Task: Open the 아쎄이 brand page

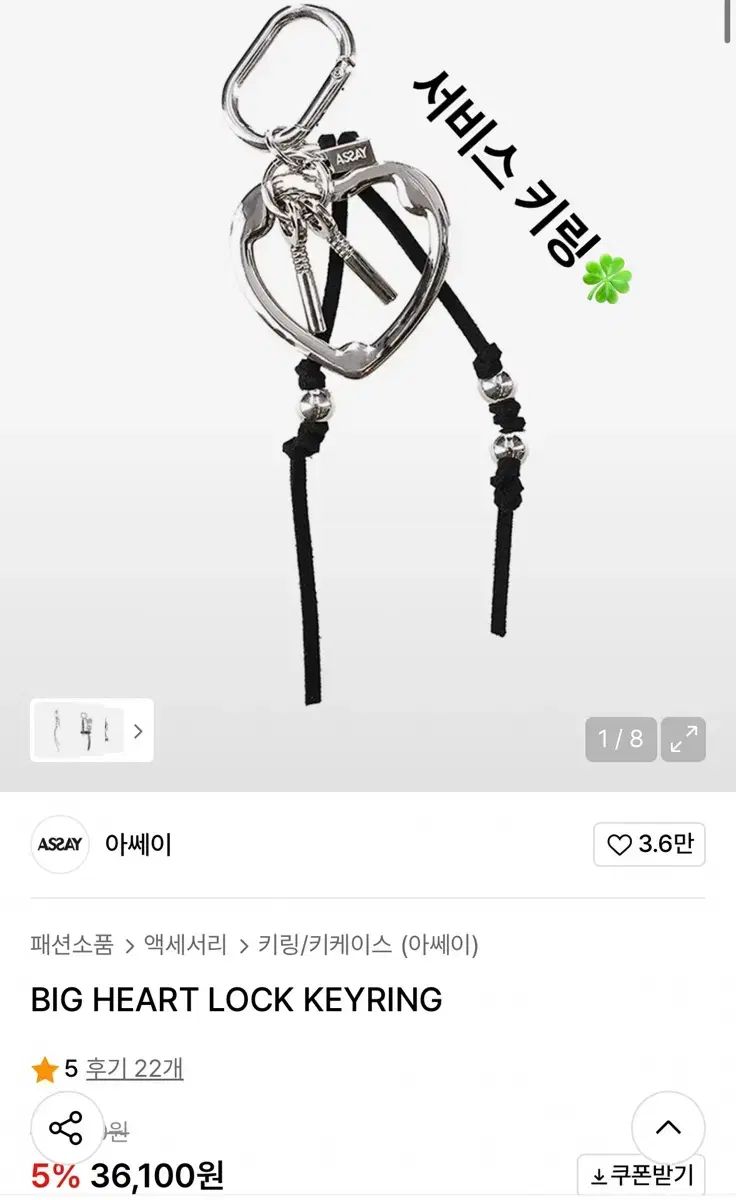Action: click(x=138, y=845)
